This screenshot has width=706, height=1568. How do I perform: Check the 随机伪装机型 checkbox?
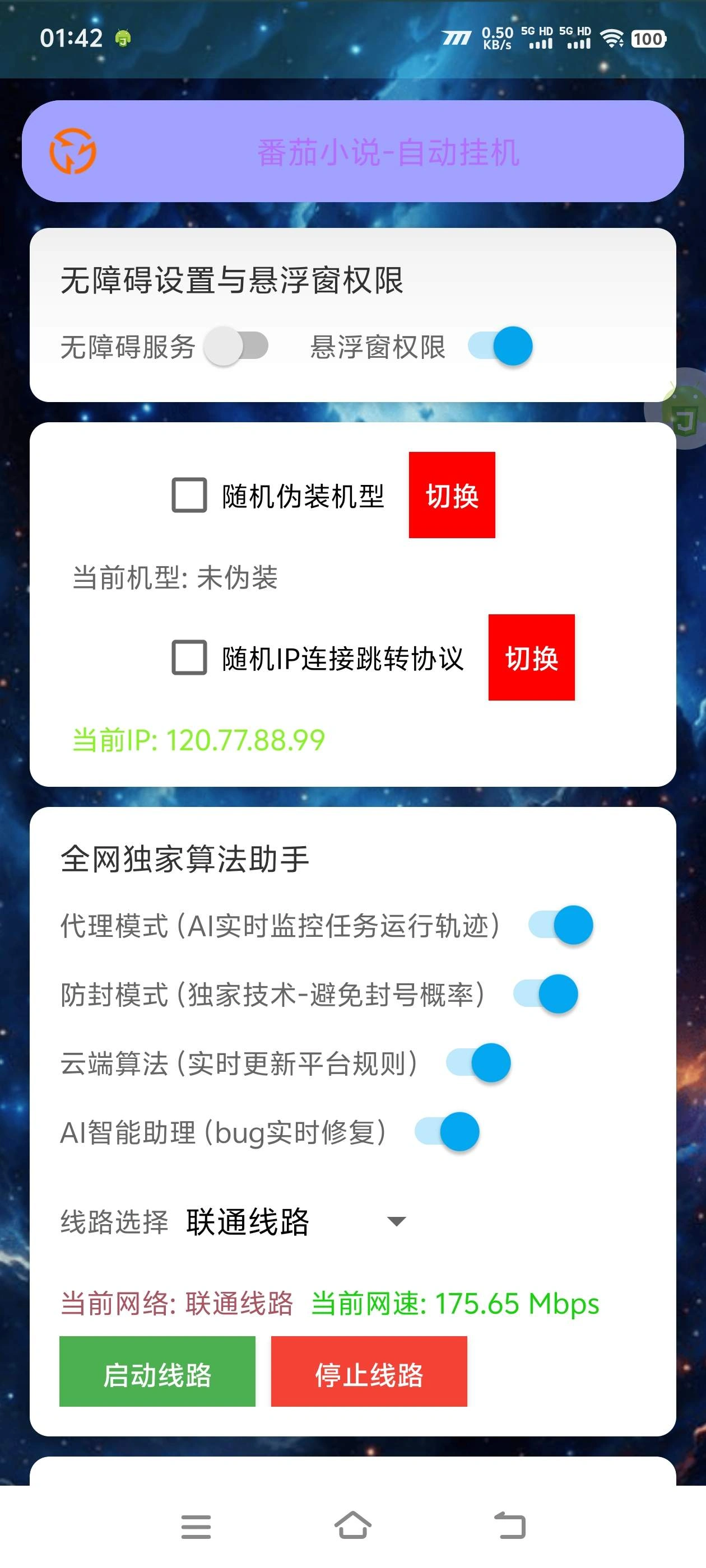(189, 495)
